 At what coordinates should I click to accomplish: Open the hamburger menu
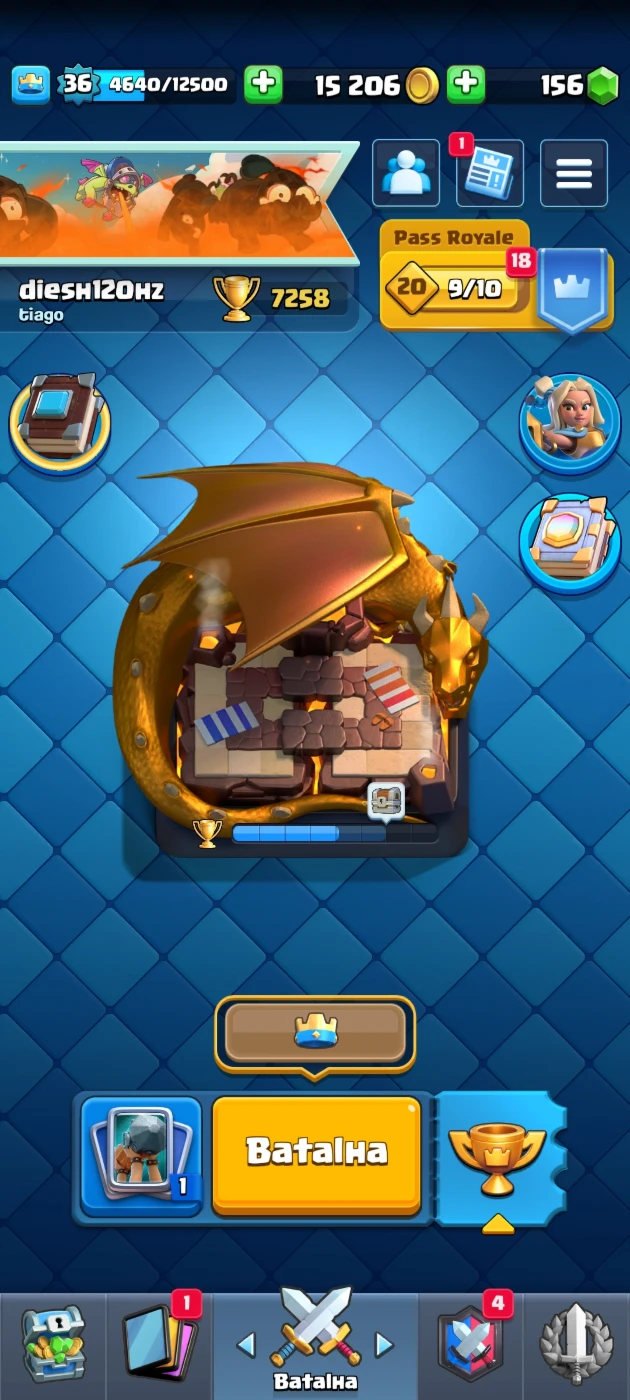click(x=574, y=174)
